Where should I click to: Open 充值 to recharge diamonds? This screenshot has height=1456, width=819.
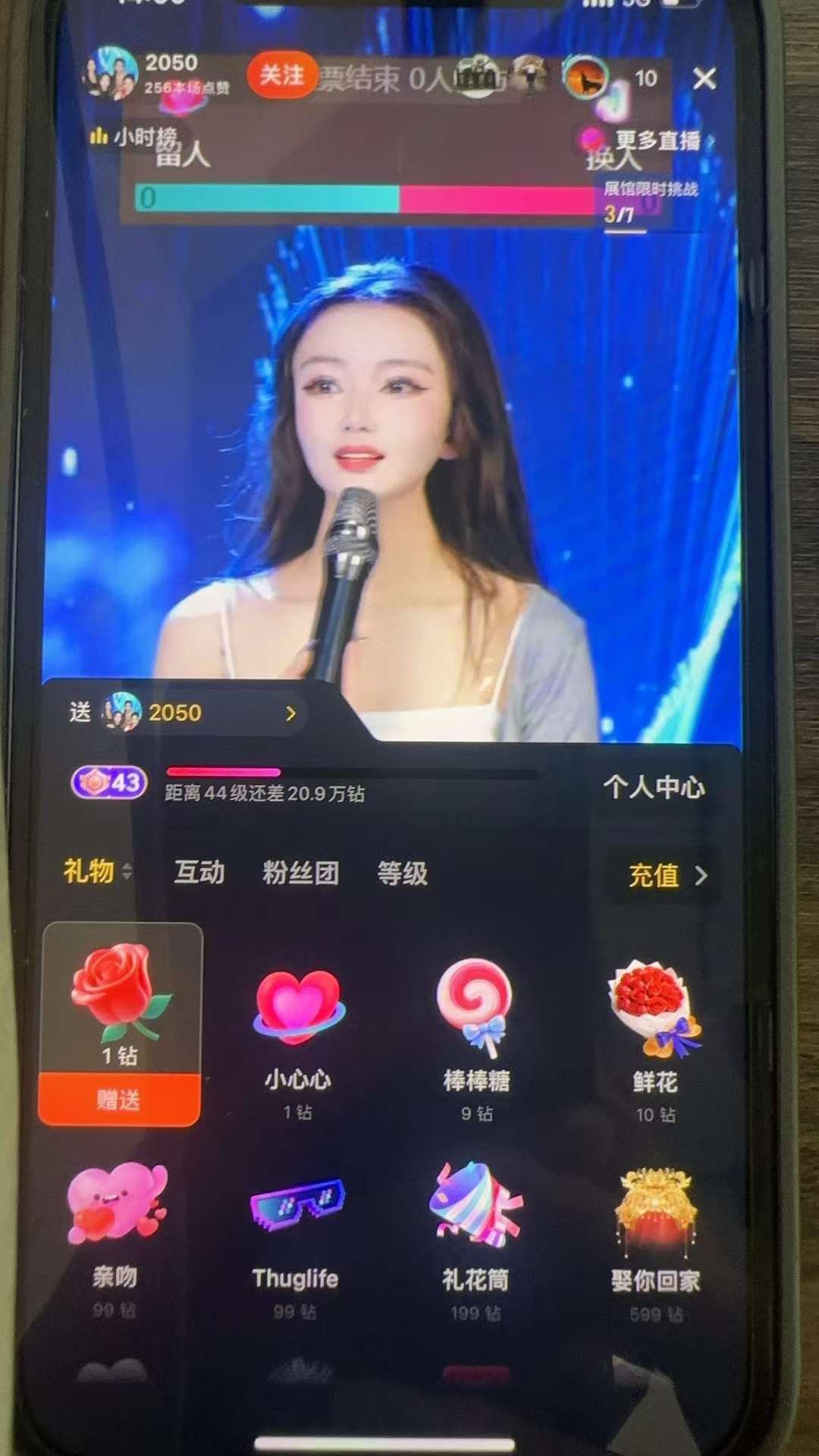666,876
